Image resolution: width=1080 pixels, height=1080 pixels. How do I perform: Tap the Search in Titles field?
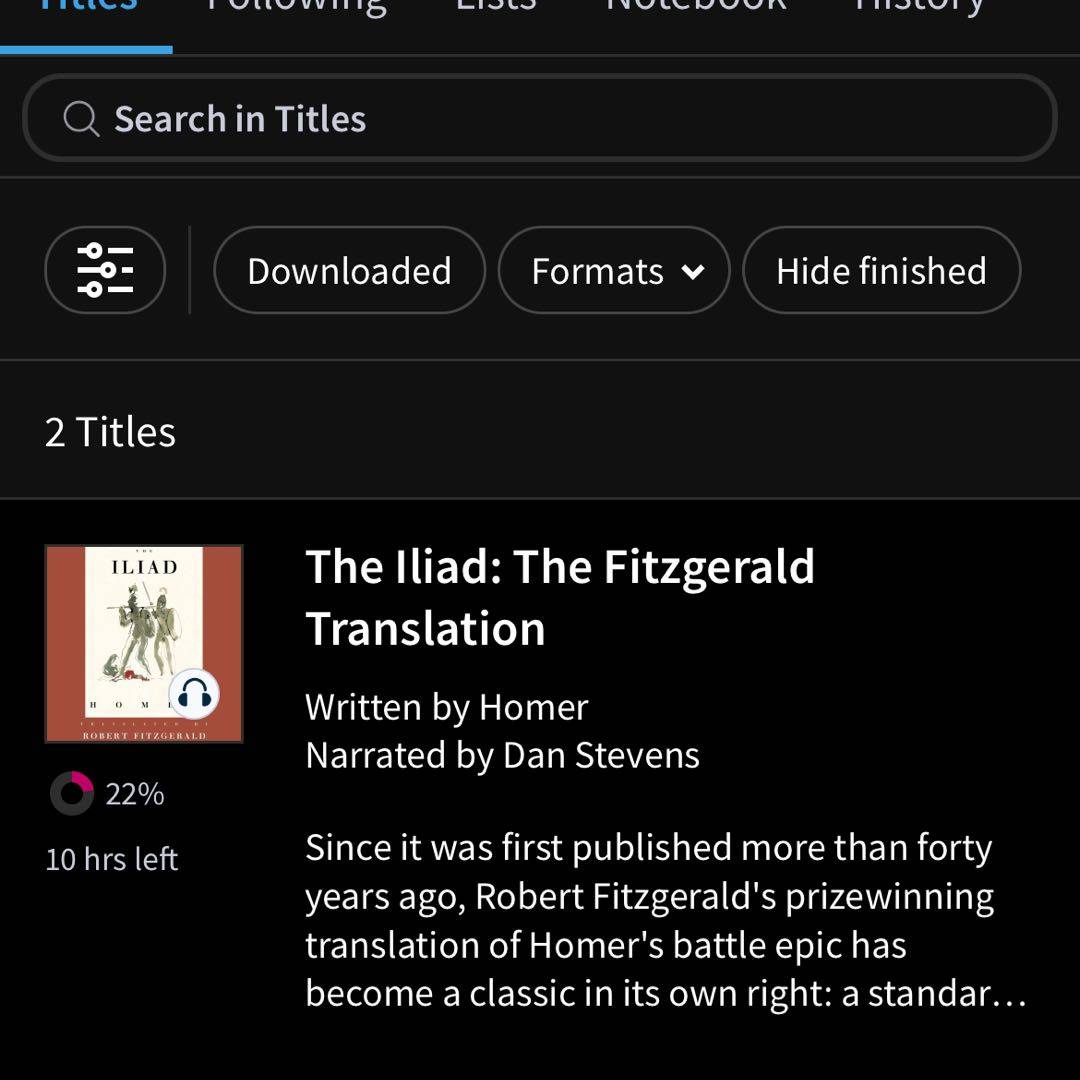tap(540, 119)
